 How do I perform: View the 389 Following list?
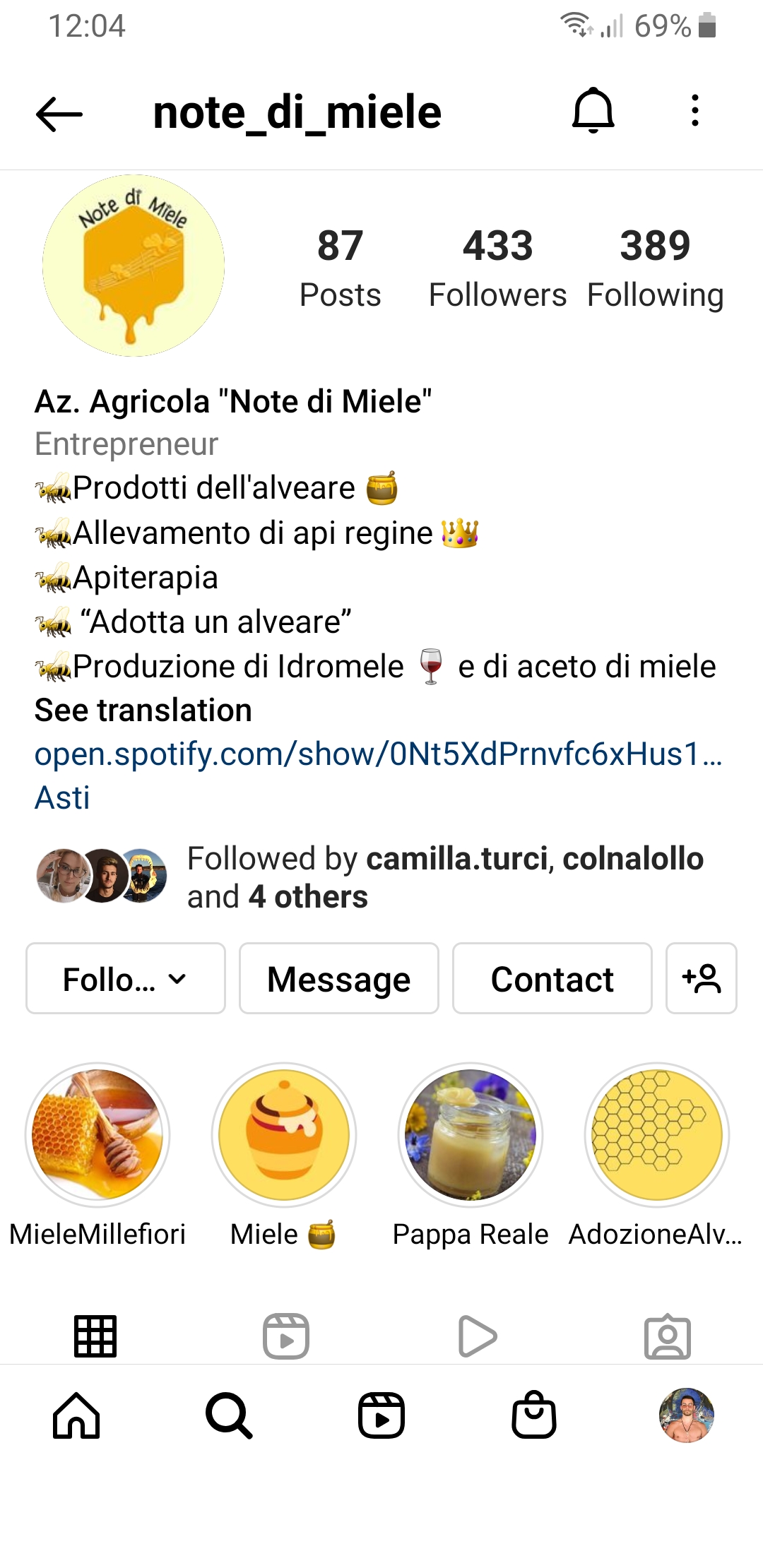pos(655,268)
